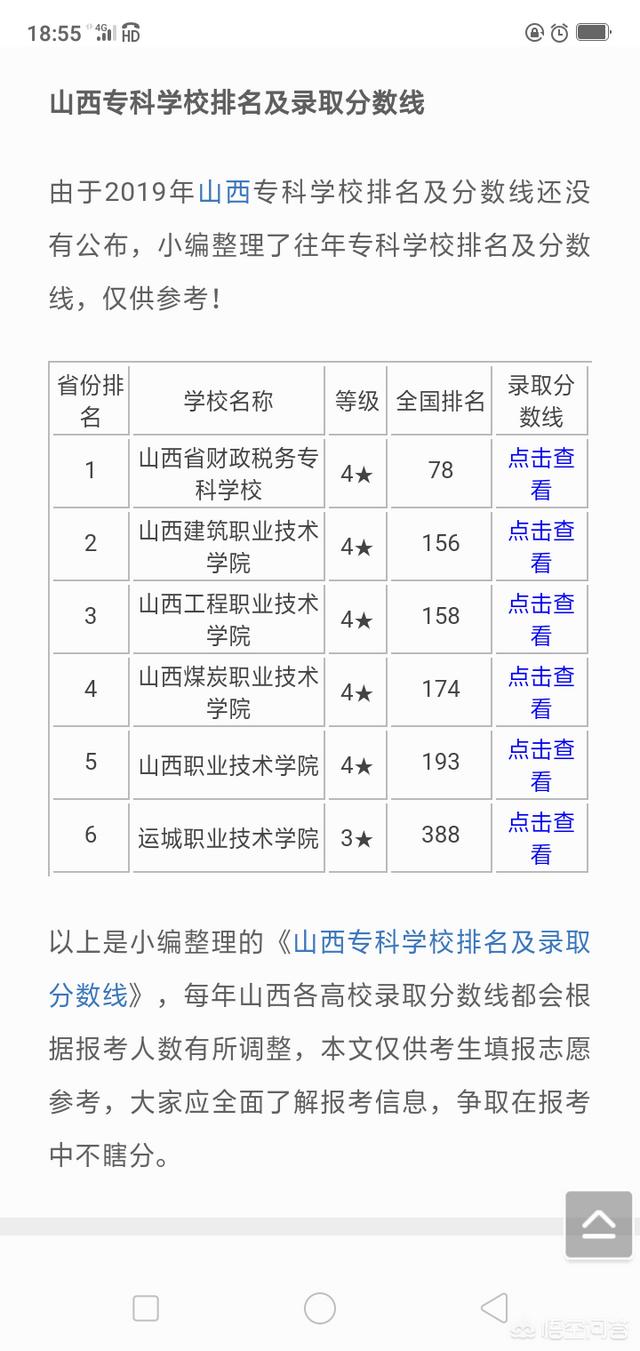View the score line for 山西建筑职业技术学院

(541, 547)
